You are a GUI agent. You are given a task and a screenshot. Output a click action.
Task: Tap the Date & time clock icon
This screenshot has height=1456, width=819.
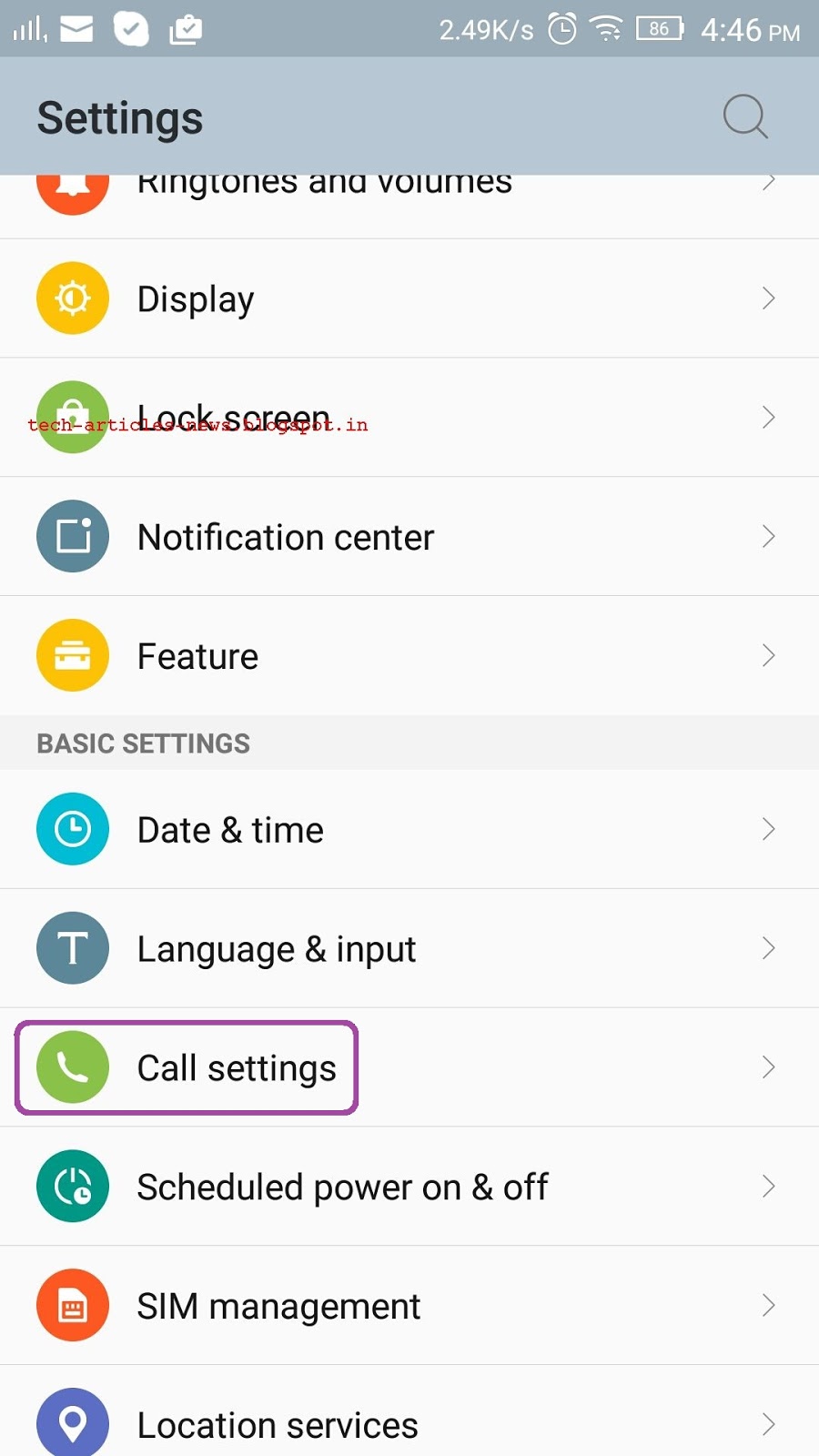(x=72, y=828)
